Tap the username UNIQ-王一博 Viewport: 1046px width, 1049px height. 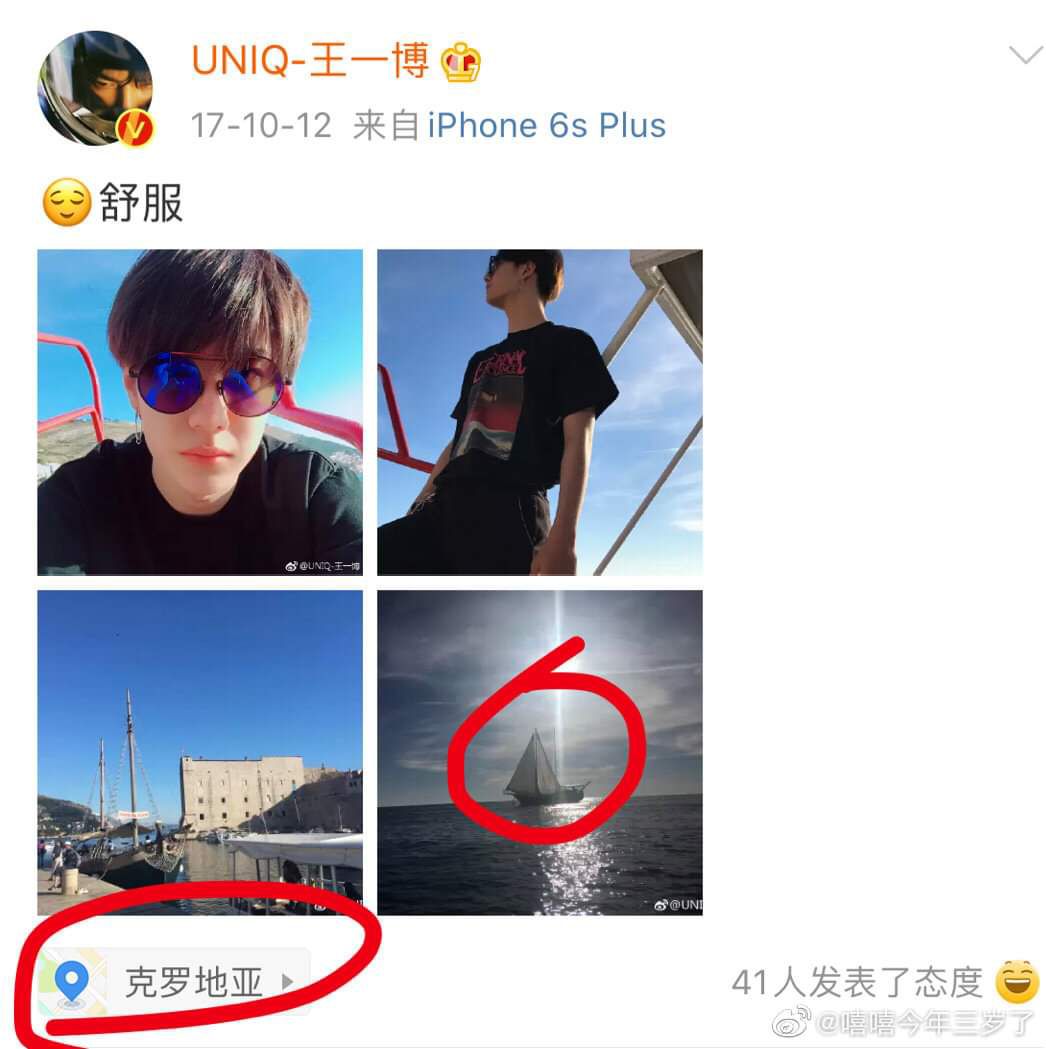[309, 60]
